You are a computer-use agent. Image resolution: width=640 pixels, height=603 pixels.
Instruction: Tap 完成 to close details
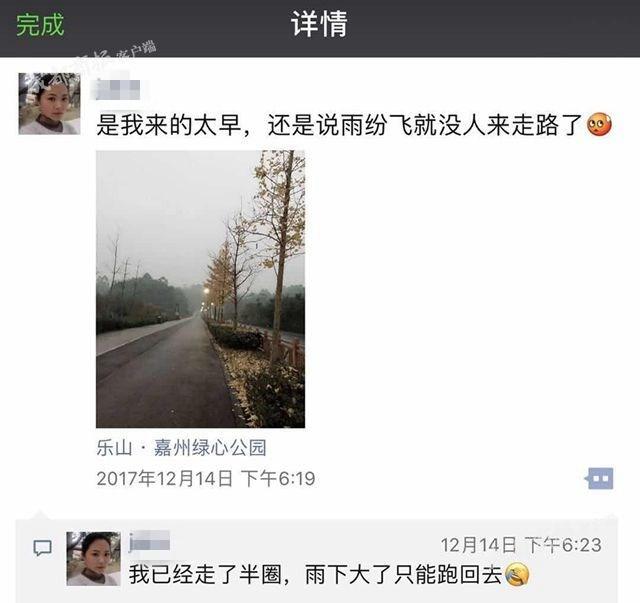(40, 25)
